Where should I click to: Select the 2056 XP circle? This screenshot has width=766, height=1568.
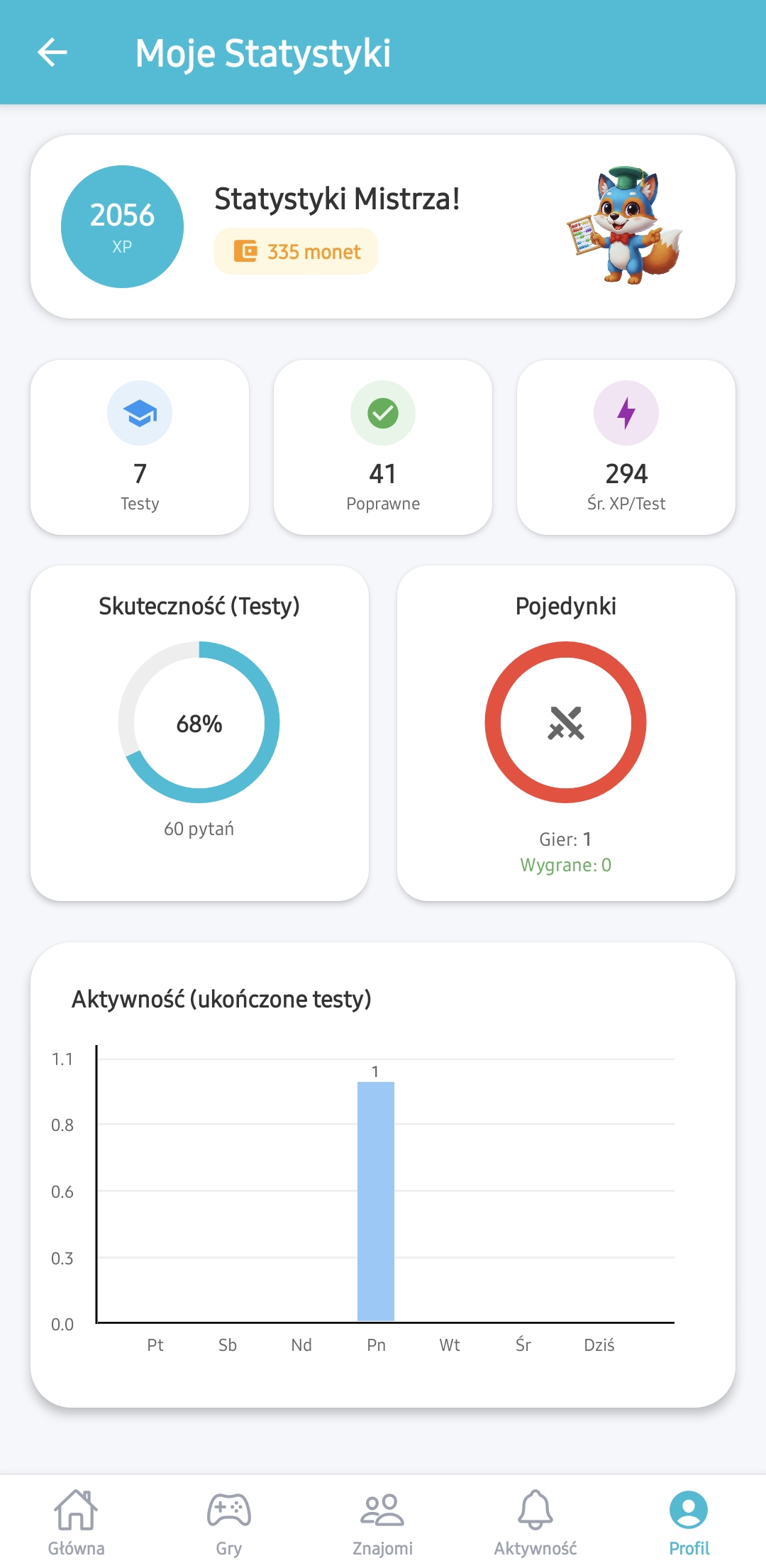pyautogui.click(x=121, y=226)
